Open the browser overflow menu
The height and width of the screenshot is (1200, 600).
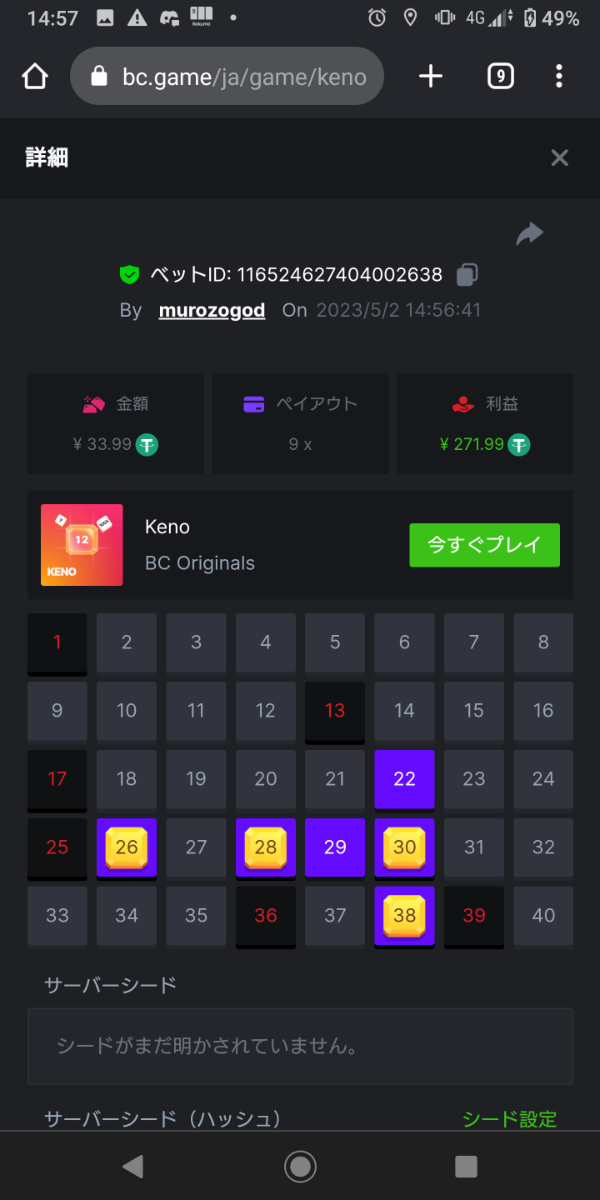(x=559, y=77)
